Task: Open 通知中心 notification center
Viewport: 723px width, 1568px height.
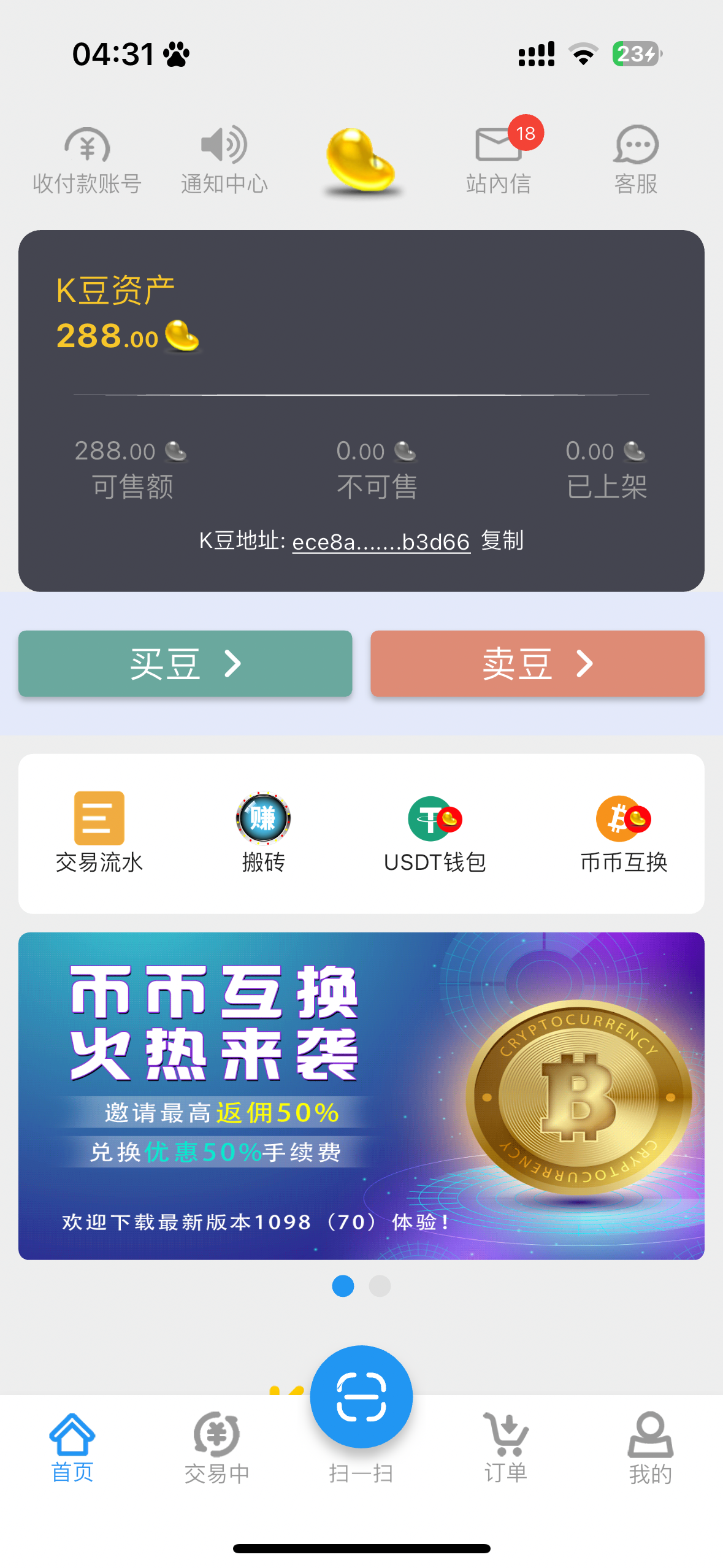Action: pyautogui.click(x=224, y=161)
